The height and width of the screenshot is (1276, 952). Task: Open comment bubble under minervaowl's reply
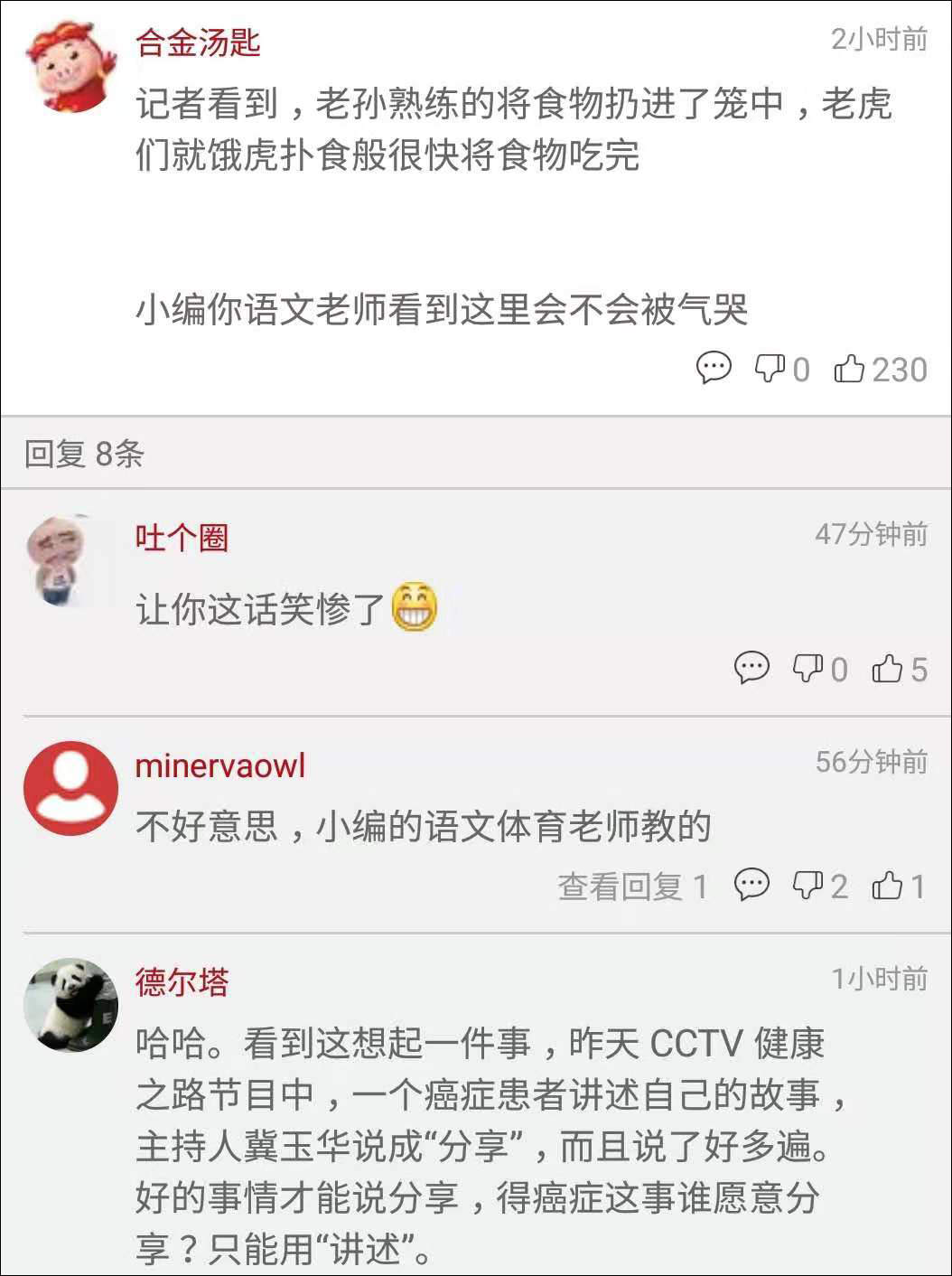point(751,885)
